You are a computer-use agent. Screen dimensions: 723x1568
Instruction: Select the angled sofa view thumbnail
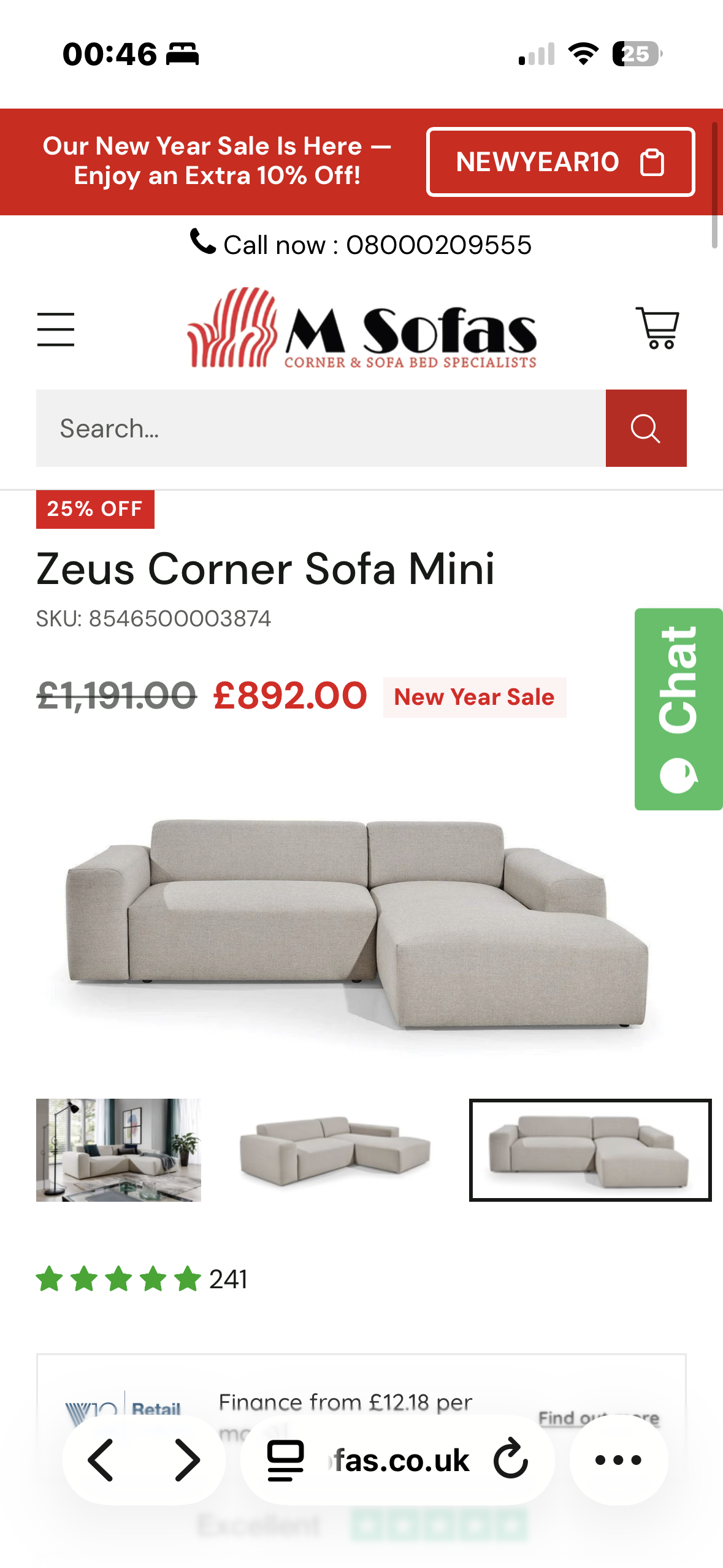(x=335, y=1150)
